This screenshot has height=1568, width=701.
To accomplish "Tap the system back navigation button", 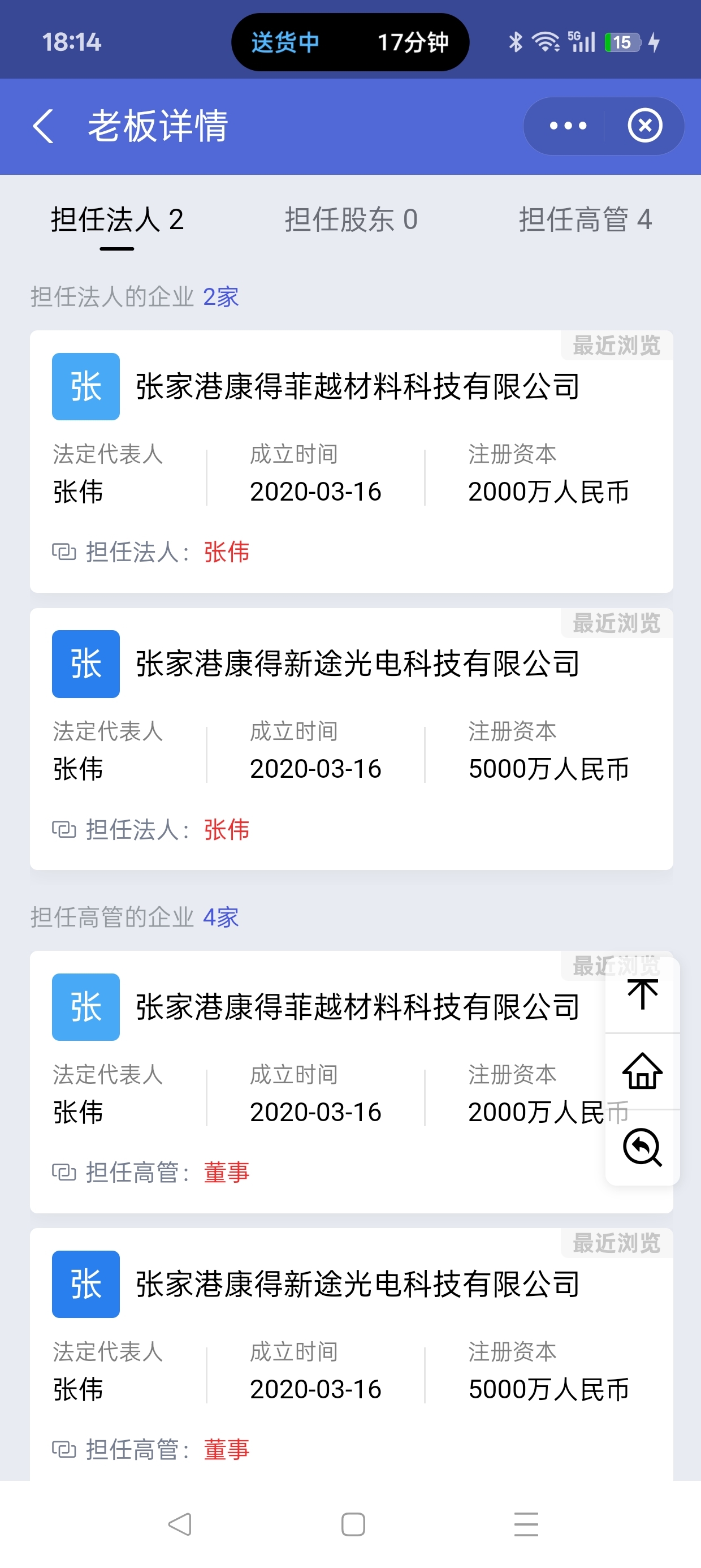I will pyautogui.click(x=180, y=1524).
